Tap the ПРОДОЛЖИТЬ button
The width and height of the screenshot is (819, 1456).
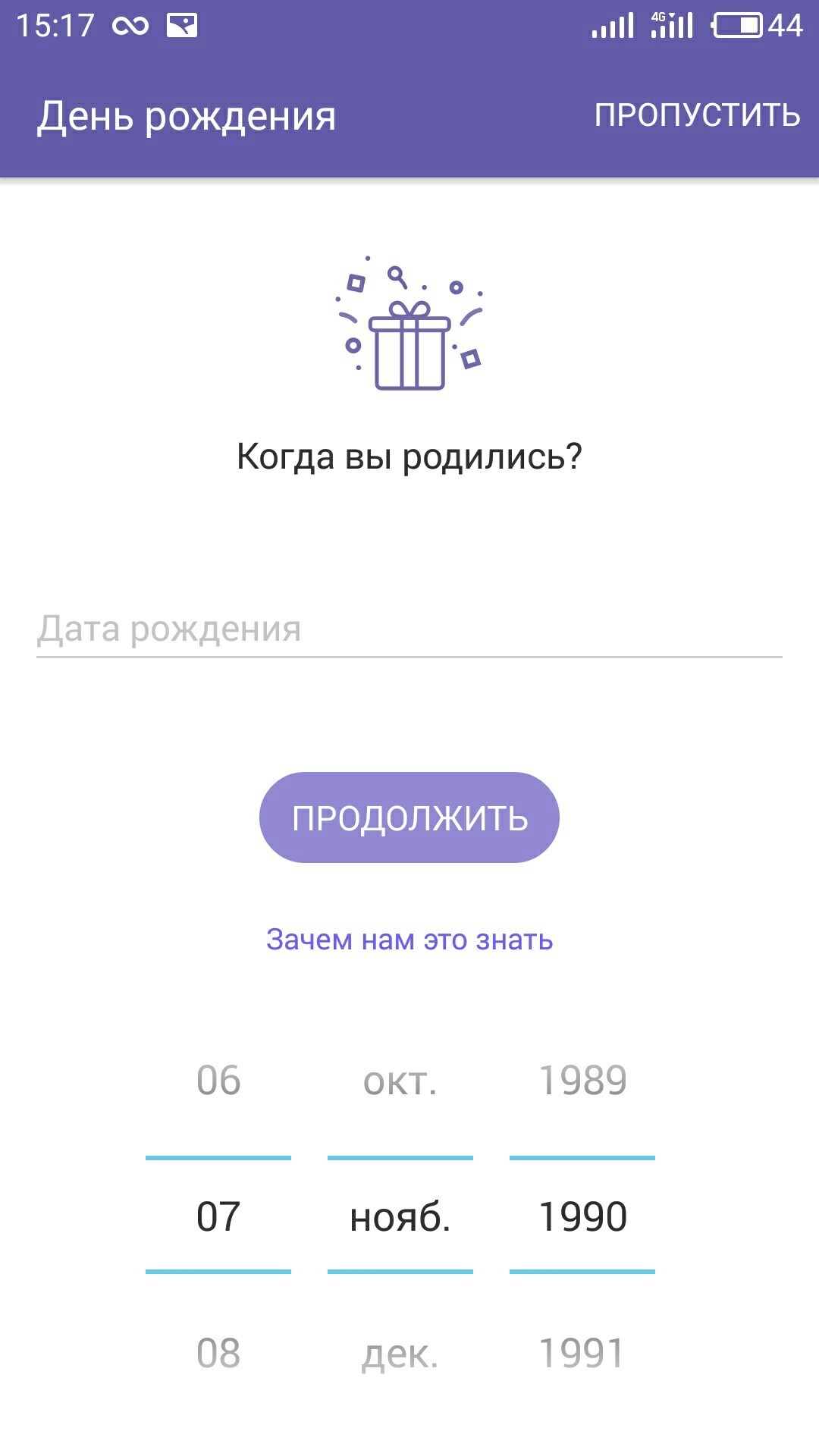click(409, 817)
